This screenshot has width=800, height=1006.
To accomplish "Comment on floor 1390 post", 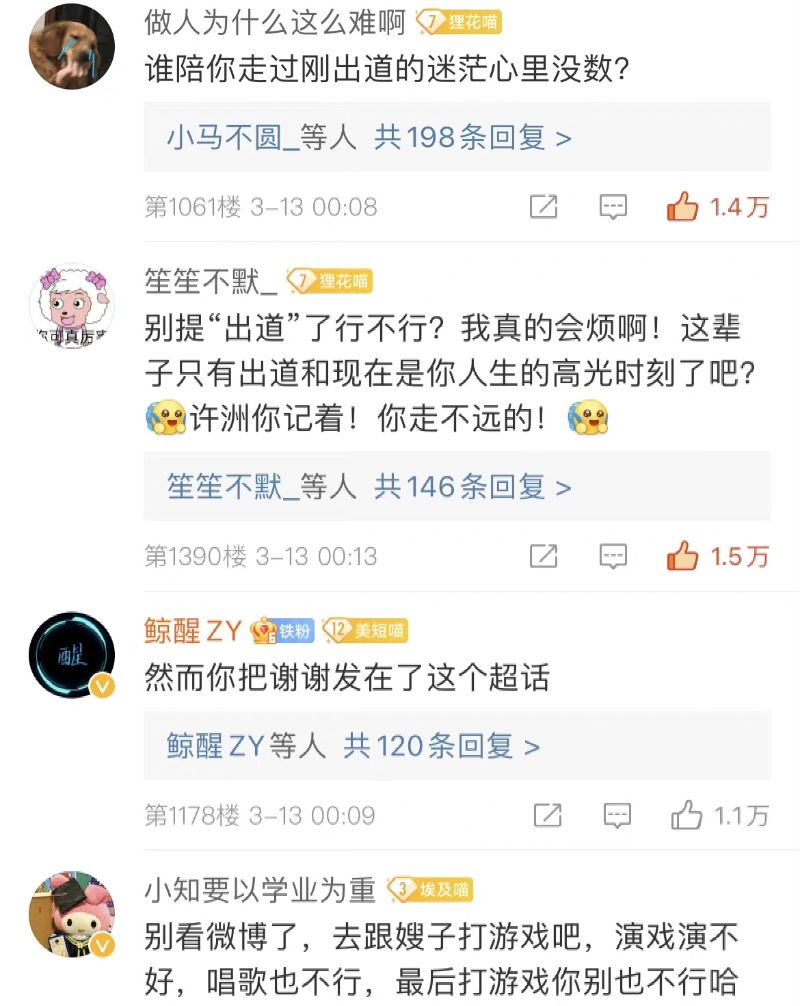I will (x=612, y=556).
